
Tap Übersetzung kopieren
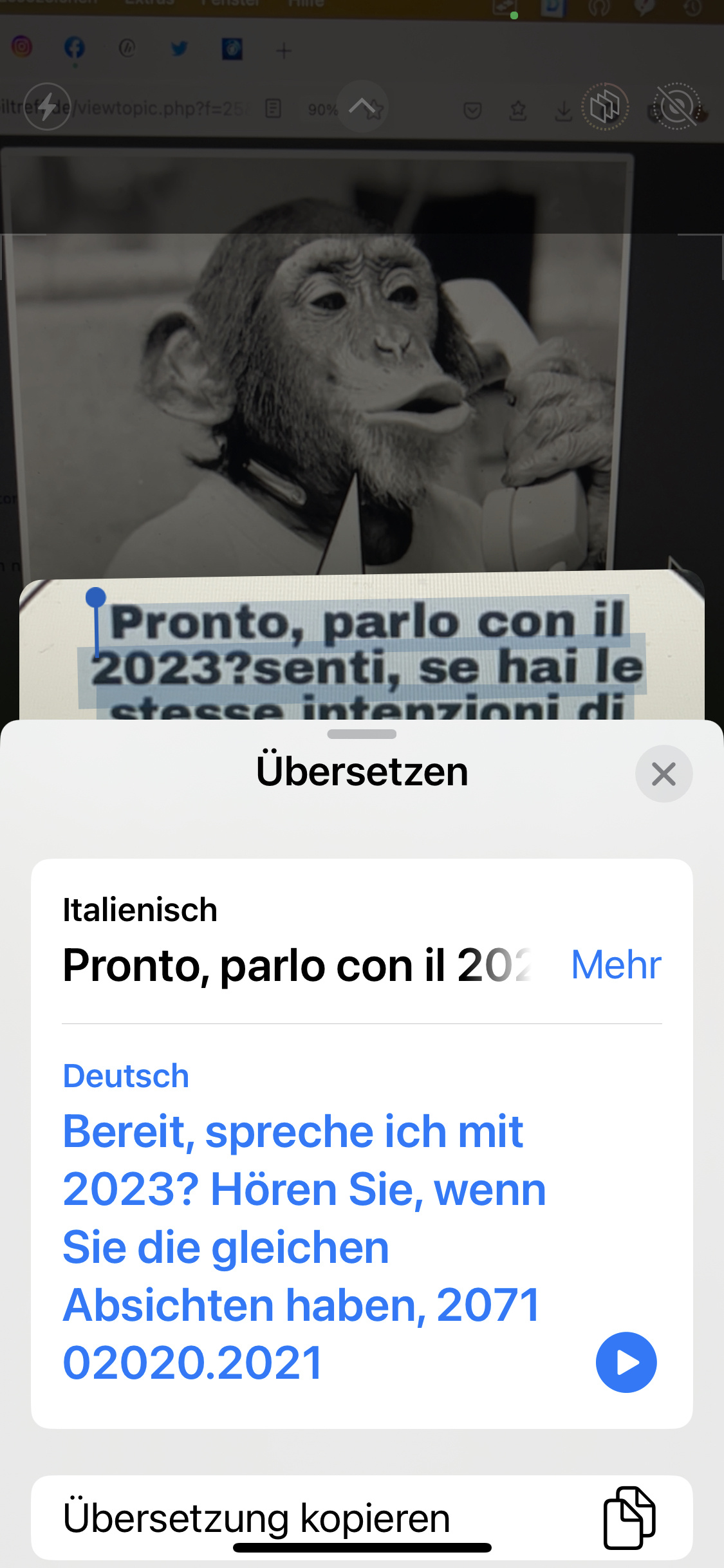pos(362,1517)
